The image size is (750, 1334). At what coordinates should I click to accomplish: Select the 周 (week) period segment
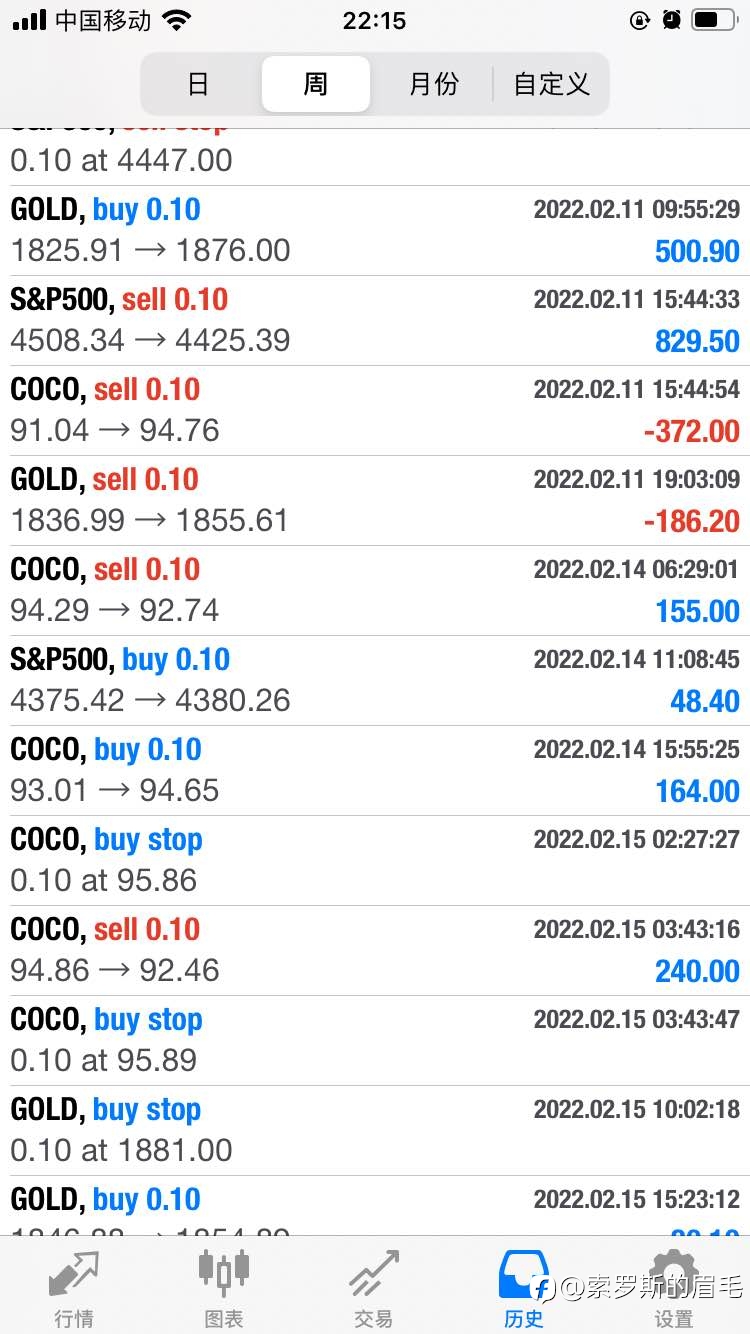point(316,84)
